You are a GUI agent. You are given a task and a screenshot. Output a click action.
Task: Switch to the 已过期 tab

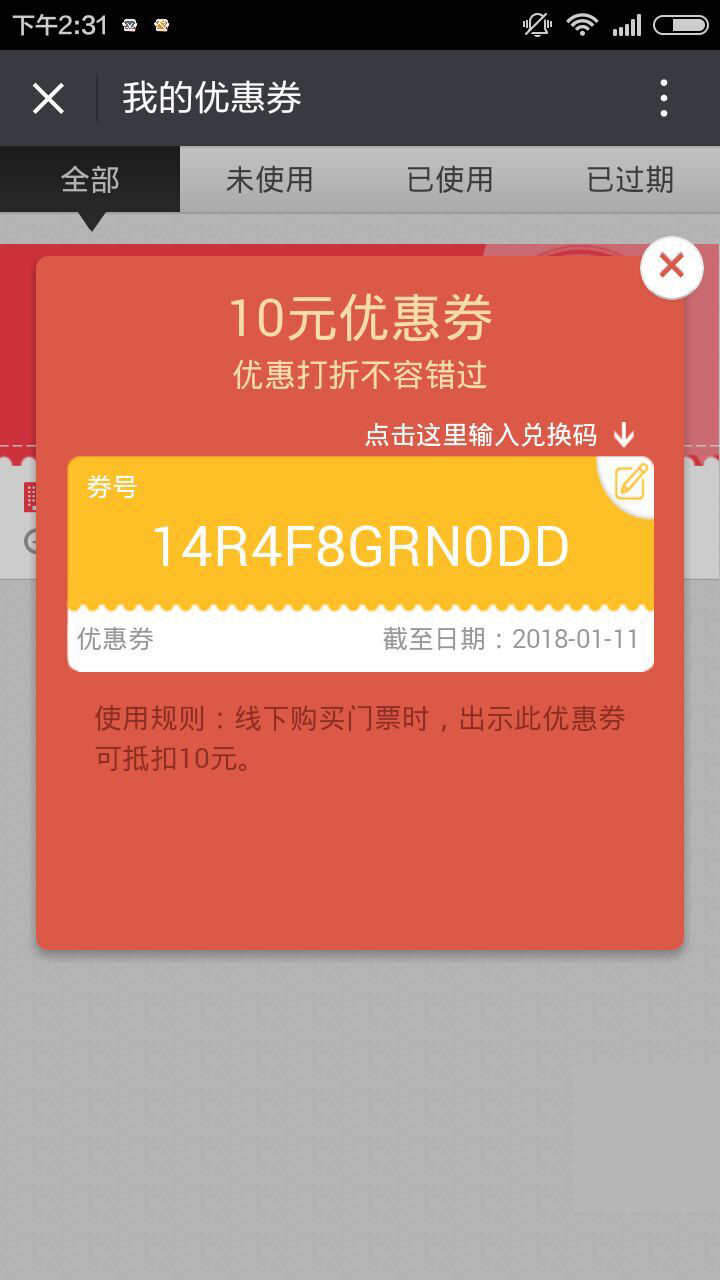coord(629,180)
